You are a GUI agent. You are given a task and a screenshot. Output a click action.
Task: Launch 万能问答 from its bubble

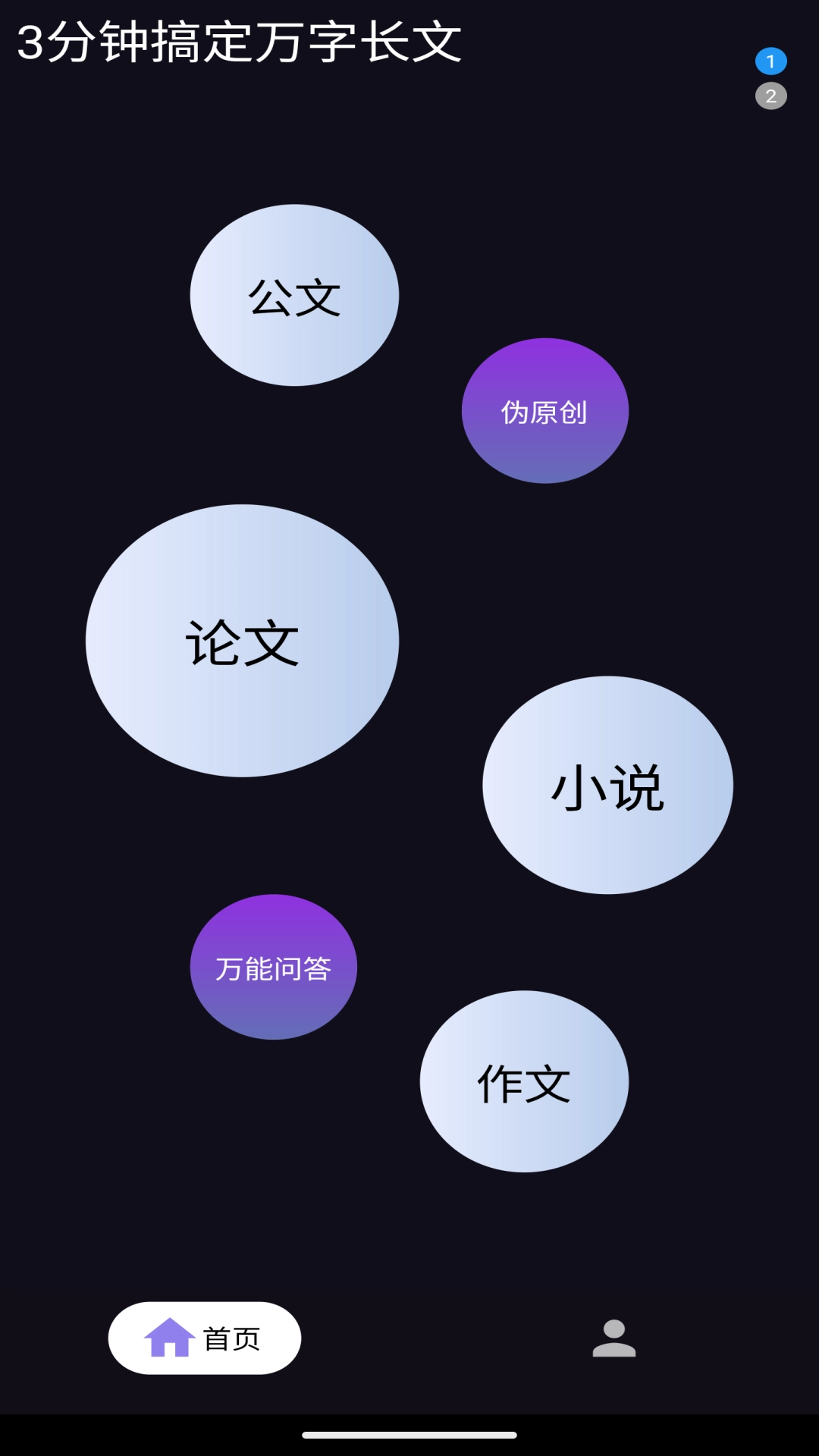274,966
